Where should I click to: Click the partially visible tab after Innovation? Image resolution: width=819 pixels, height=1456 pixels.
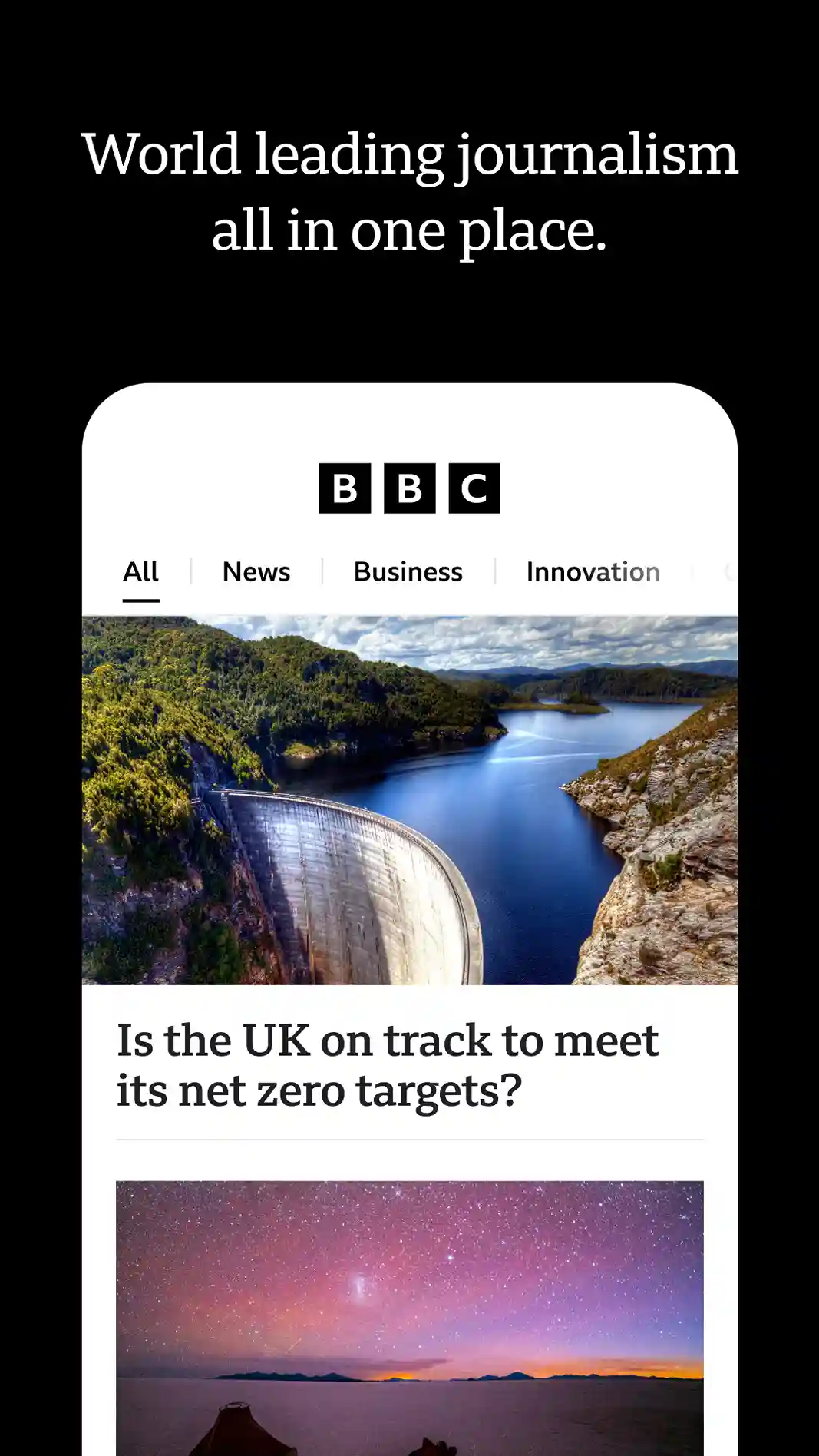729,571
